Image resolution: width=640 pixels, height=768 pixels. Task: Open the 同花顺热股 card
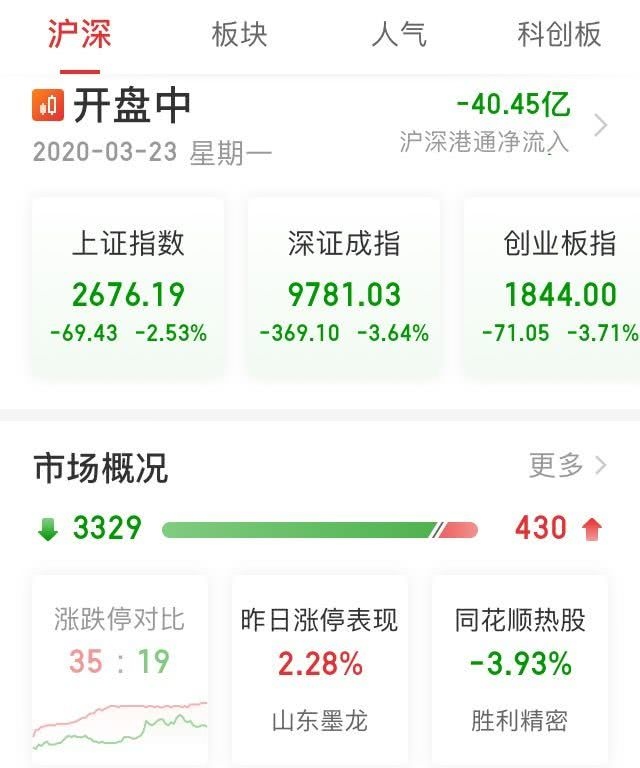(520, 672)
